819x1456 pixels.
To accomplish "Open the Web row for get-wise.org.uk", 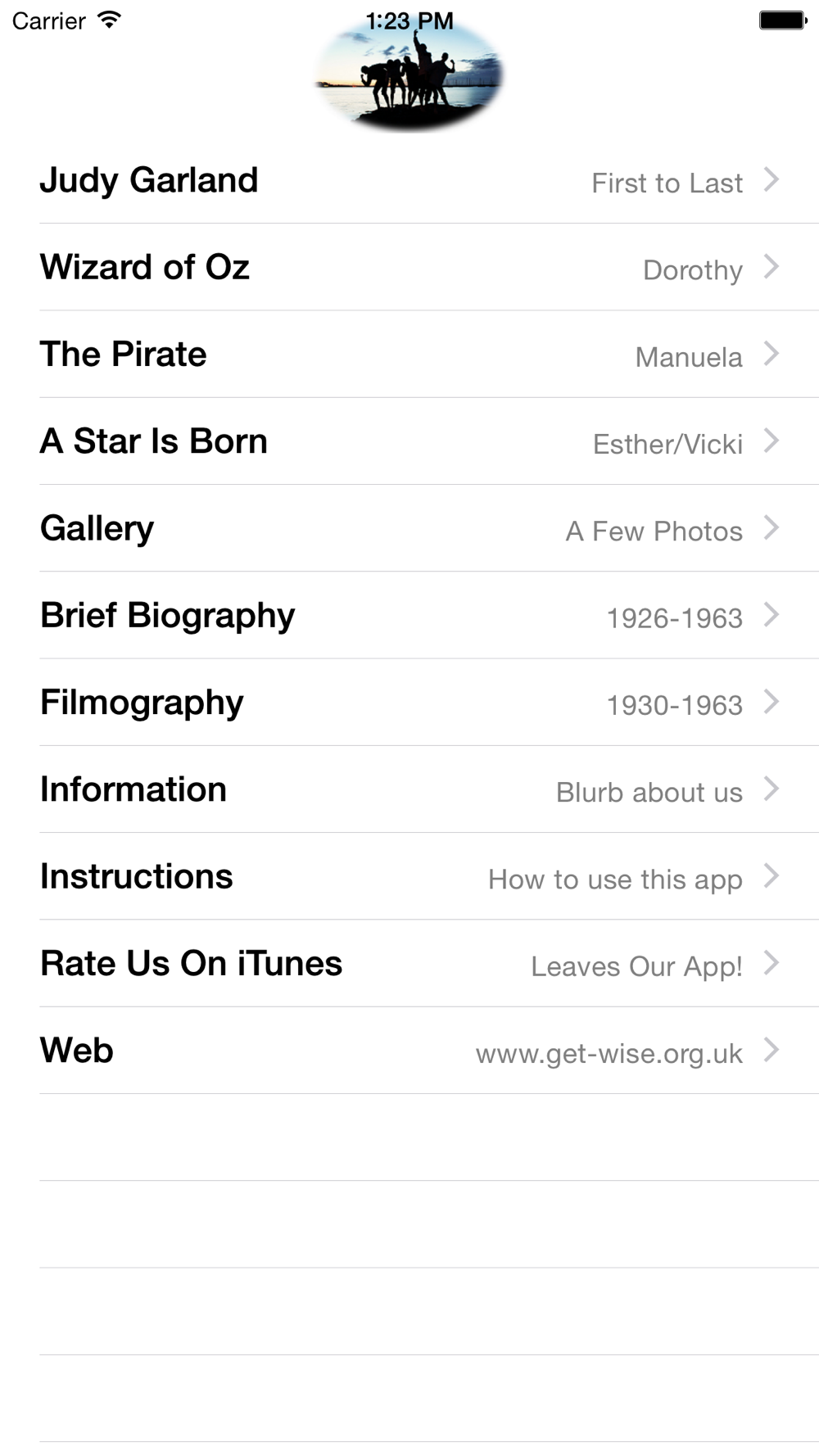I will point(409,1051).
